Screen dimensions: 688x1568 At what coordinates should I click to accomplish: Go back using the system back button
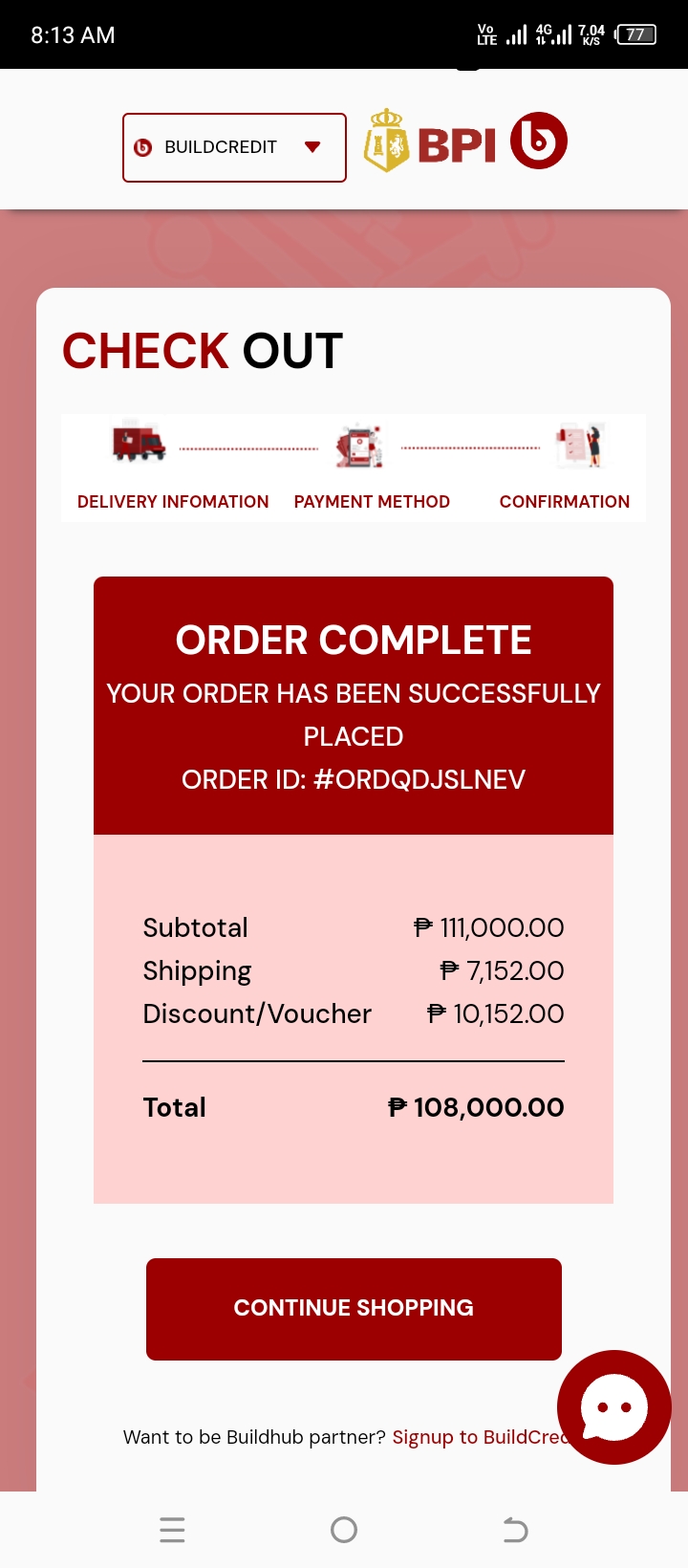[515, 1530]
